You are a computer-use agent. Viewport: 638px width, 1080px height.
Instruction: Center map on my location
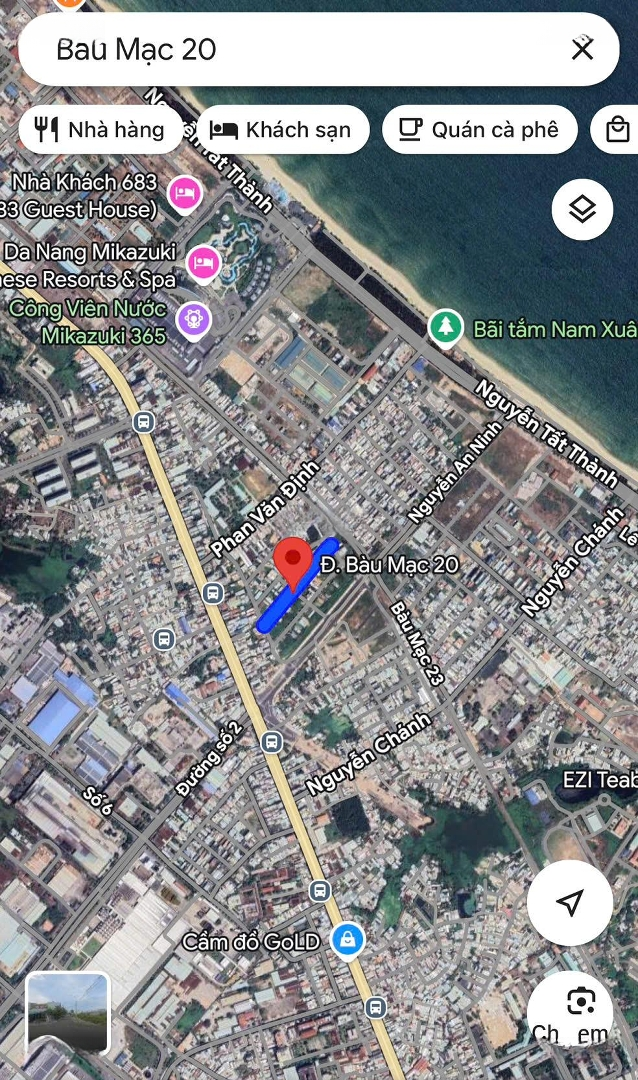click(x=569, y=903)
